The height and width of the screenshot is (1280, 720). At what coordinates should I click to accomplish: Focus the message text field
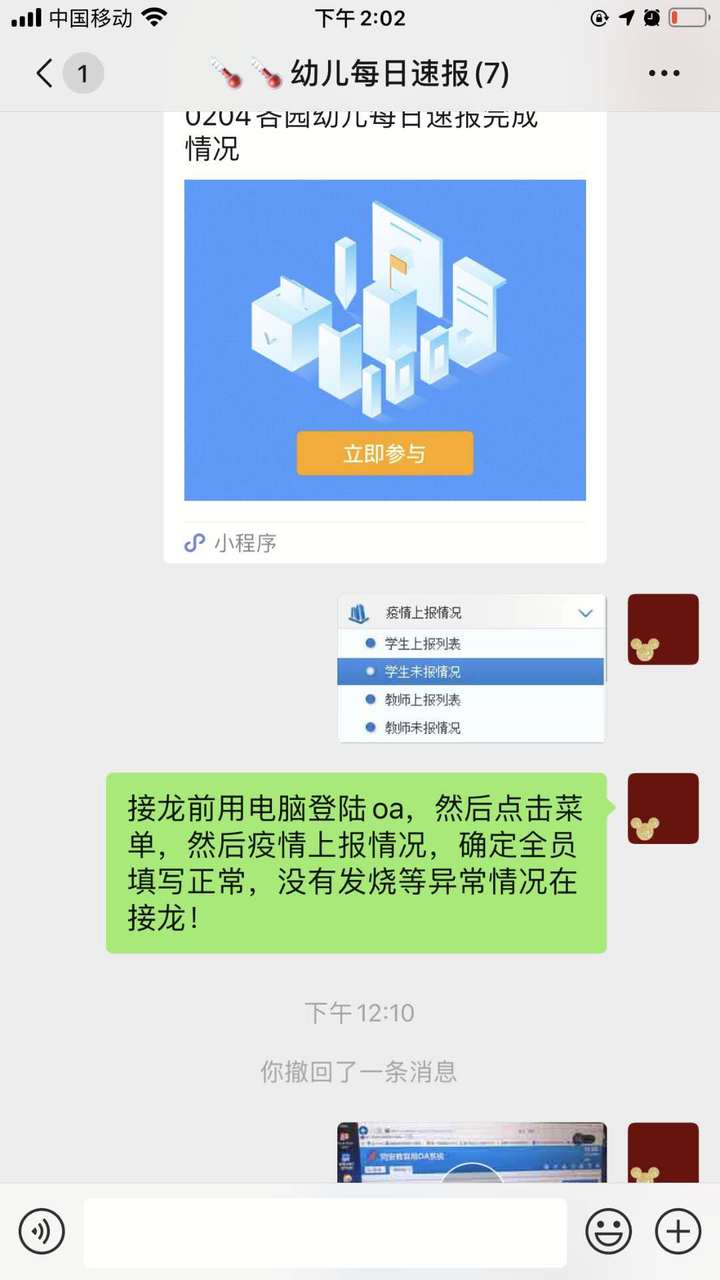point(325,1232)
